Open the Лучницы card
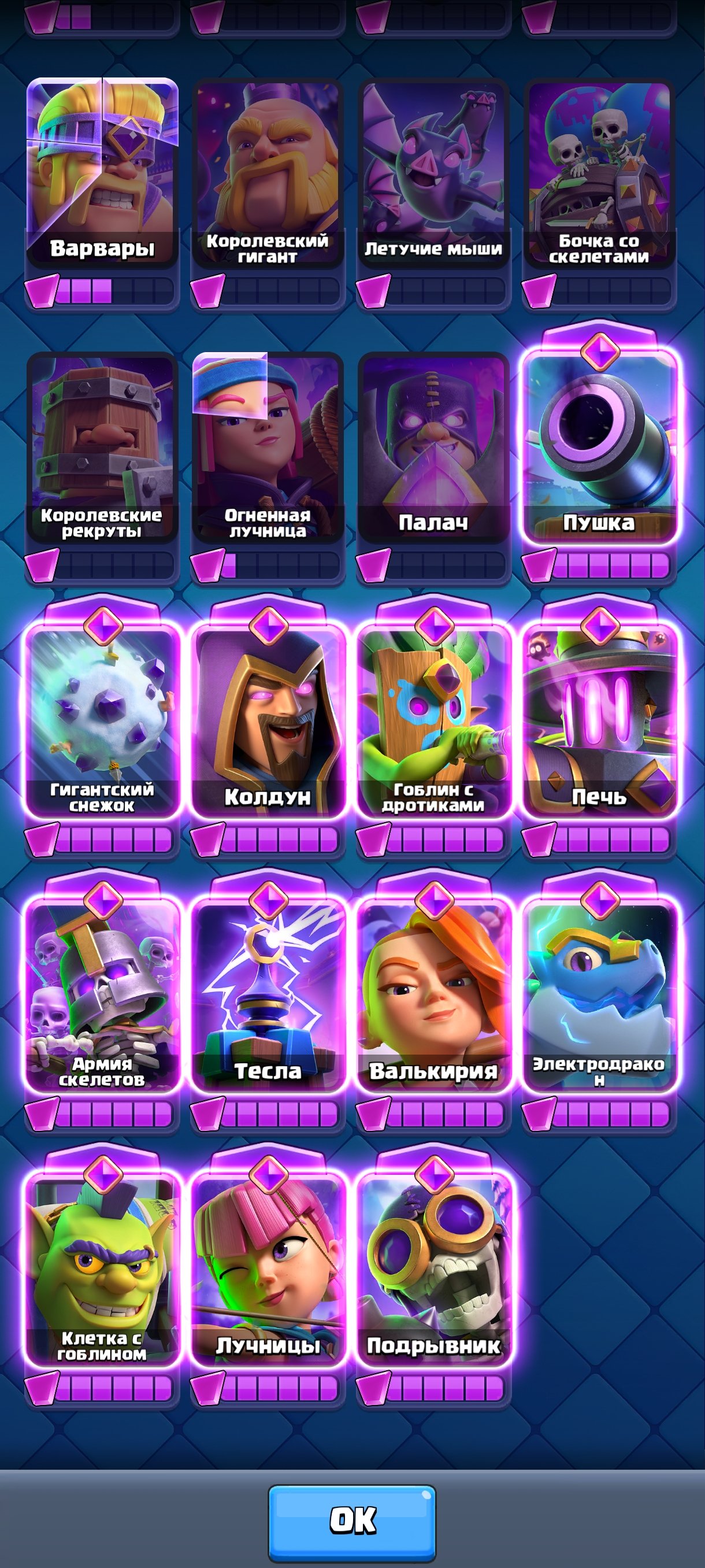The height and width of the screenshot is (1568, 705). click(268, 1269)
